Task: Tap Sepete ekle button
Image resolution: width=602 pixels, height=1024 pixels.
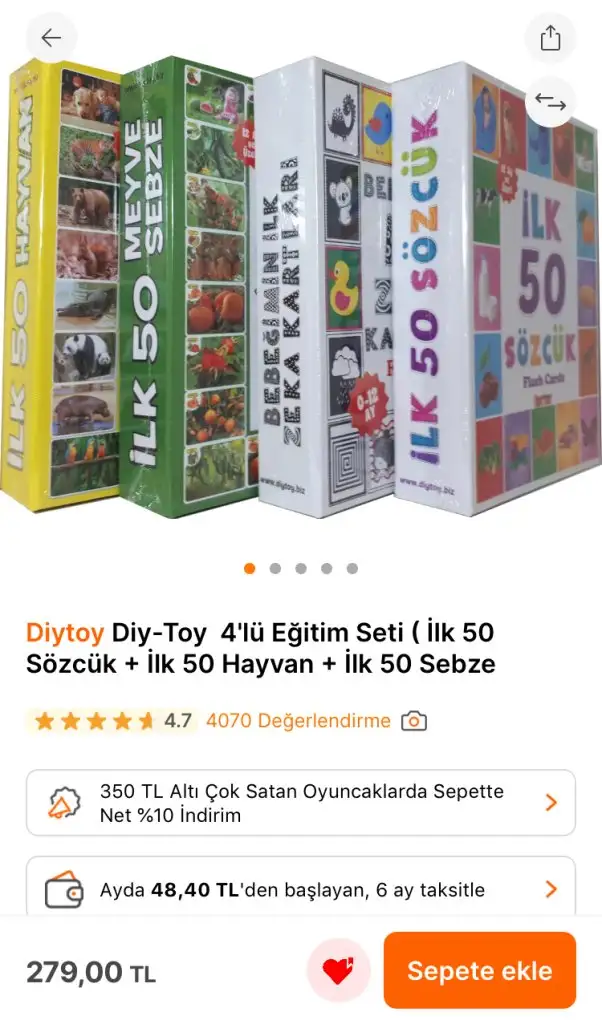Action: tap(480, 970)
